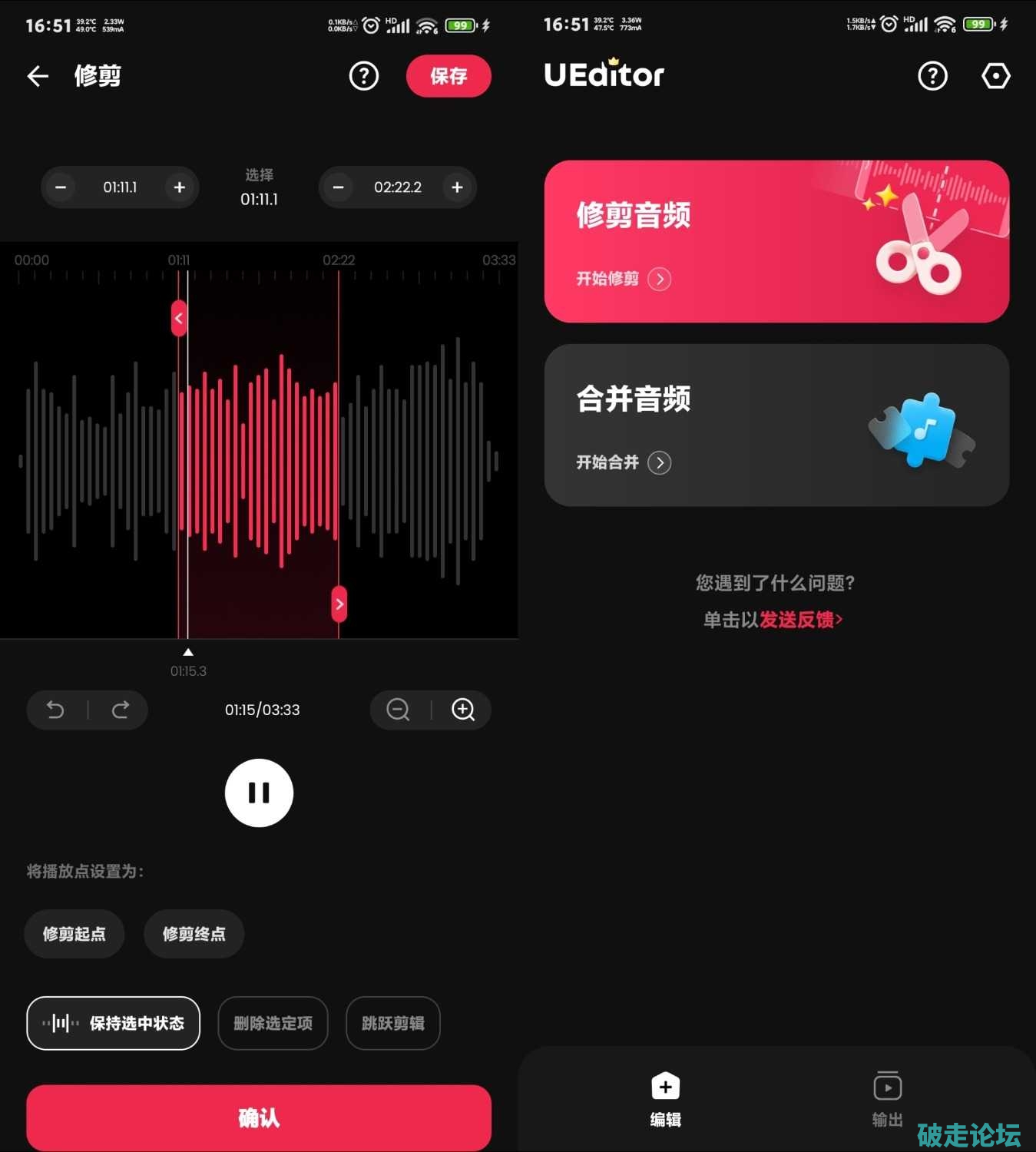Decrease the start time 01:11.1
Image resolution: width=1036 pixels, height=1152 pixels.
tap(61, 187)
